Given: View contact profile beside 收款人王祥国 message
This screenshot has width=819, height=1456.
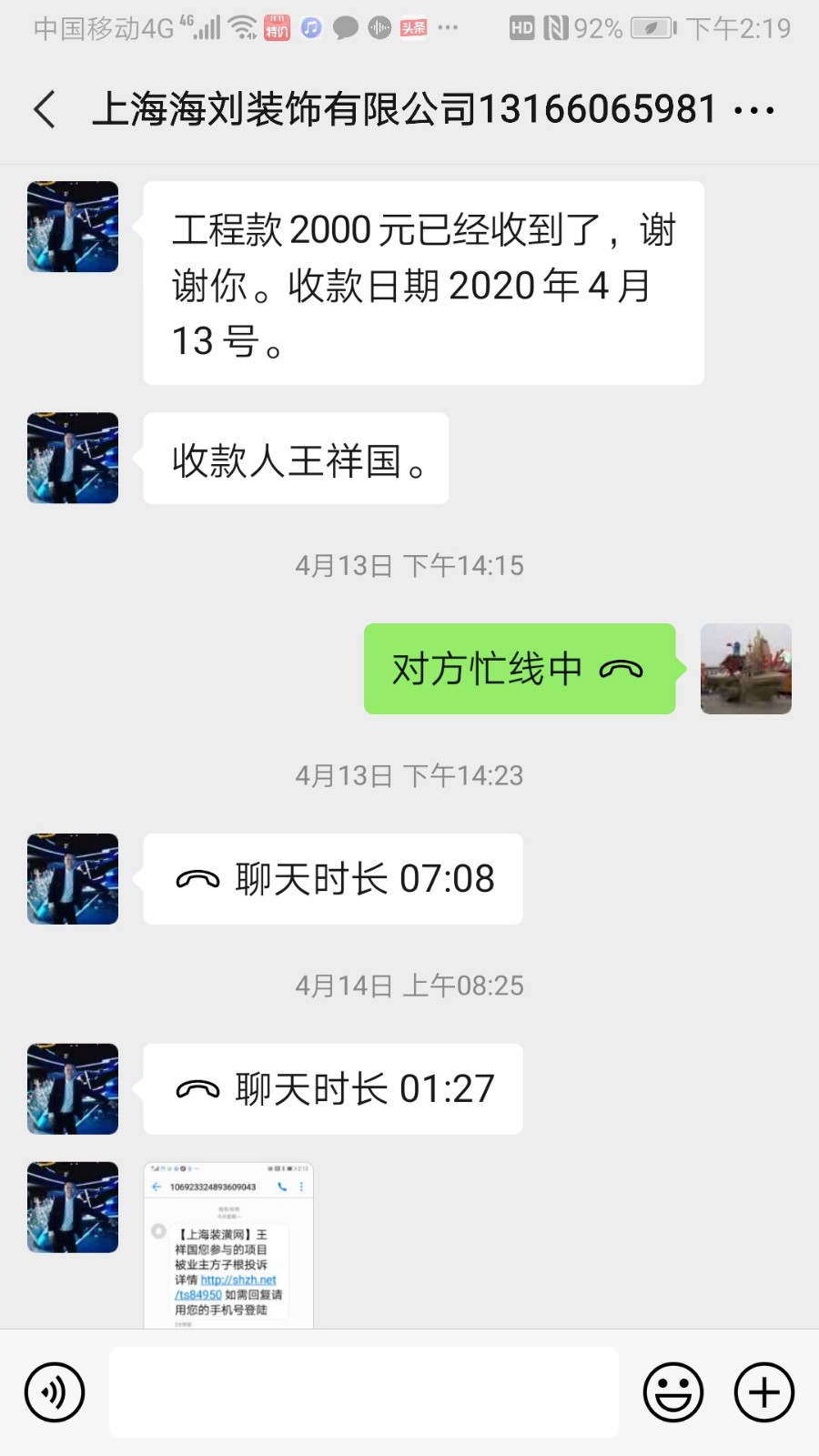Looking at the screenshot, I should tap(73, 458).
